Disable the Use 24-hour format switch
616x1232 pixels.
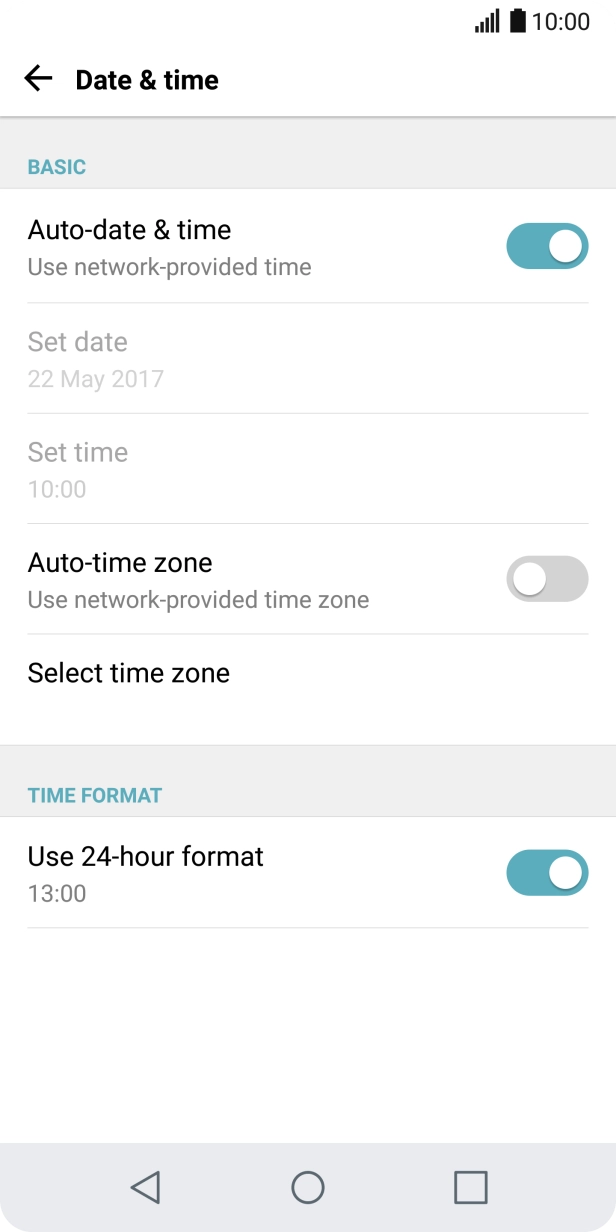tap(547, 873)
